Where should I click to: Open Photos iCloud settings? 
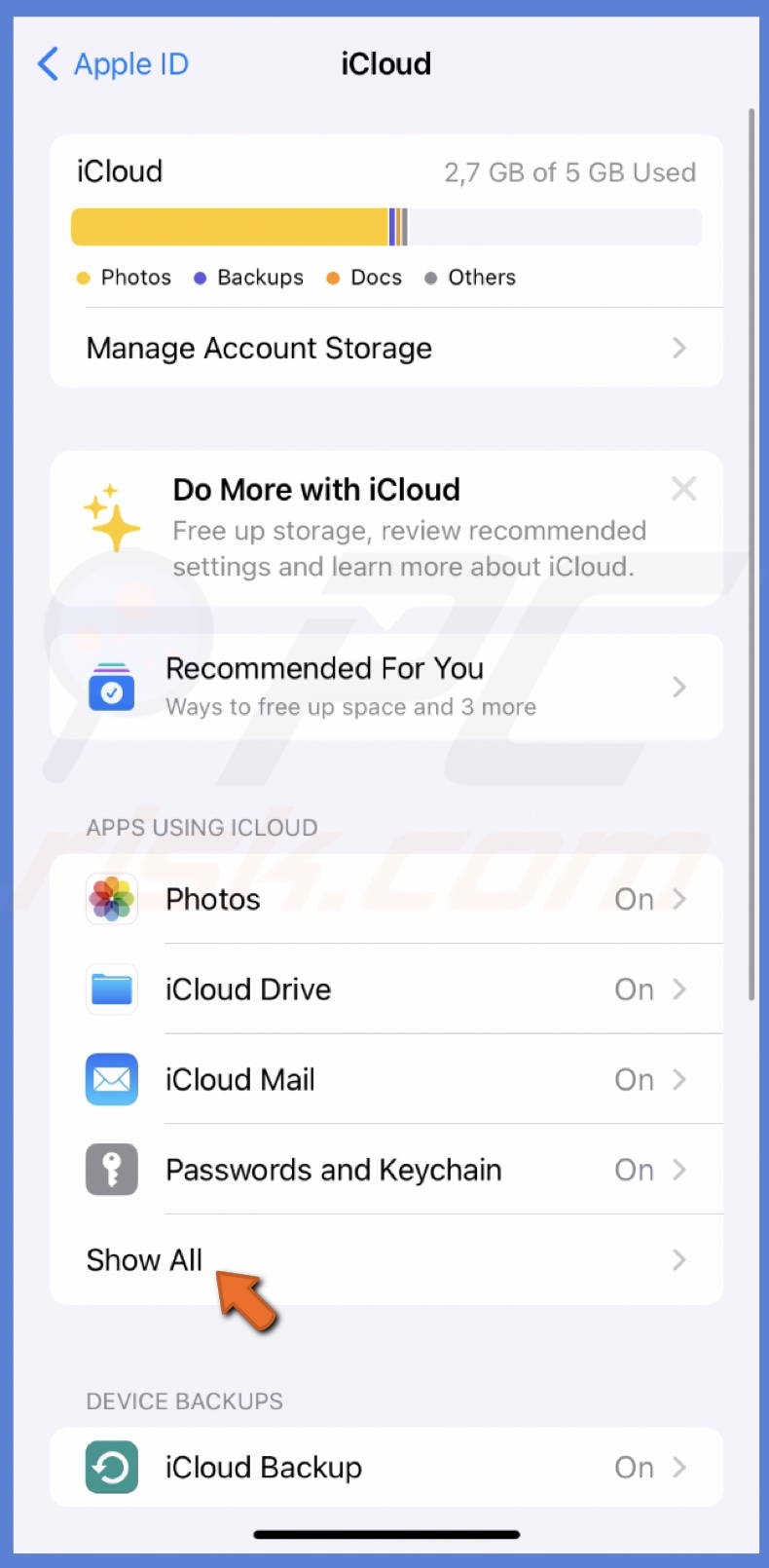(x=385, y=899)
